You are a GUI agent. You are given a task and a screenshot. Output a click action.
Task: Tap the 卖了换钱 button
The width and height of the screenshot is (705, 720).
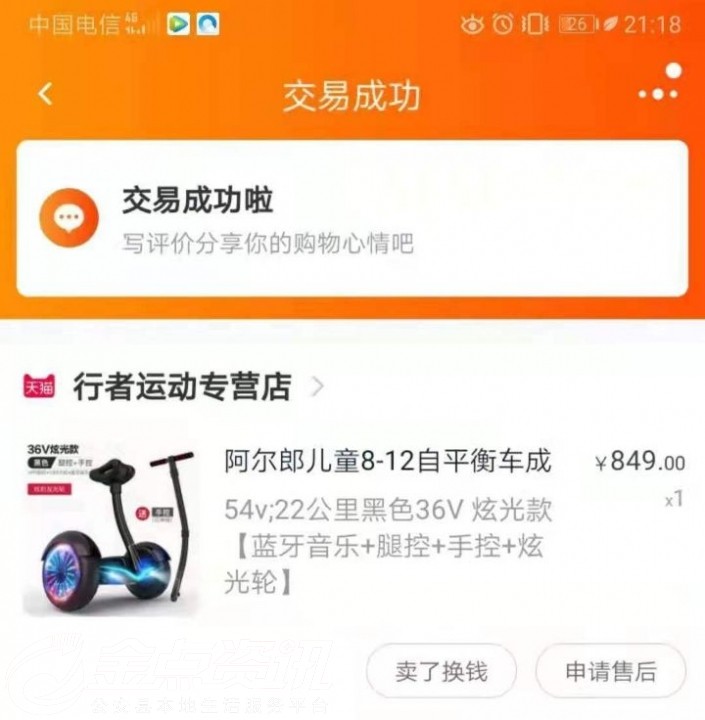441,670
